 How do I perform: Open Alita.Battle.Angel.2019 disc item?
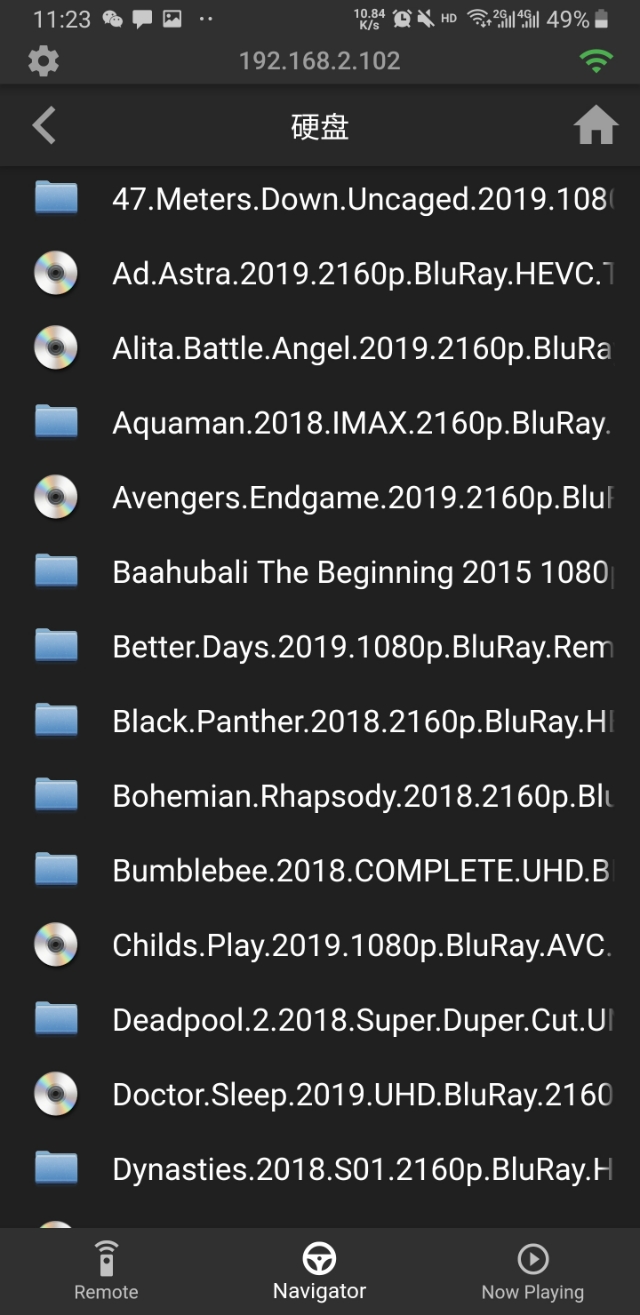(x=360, y=348)
